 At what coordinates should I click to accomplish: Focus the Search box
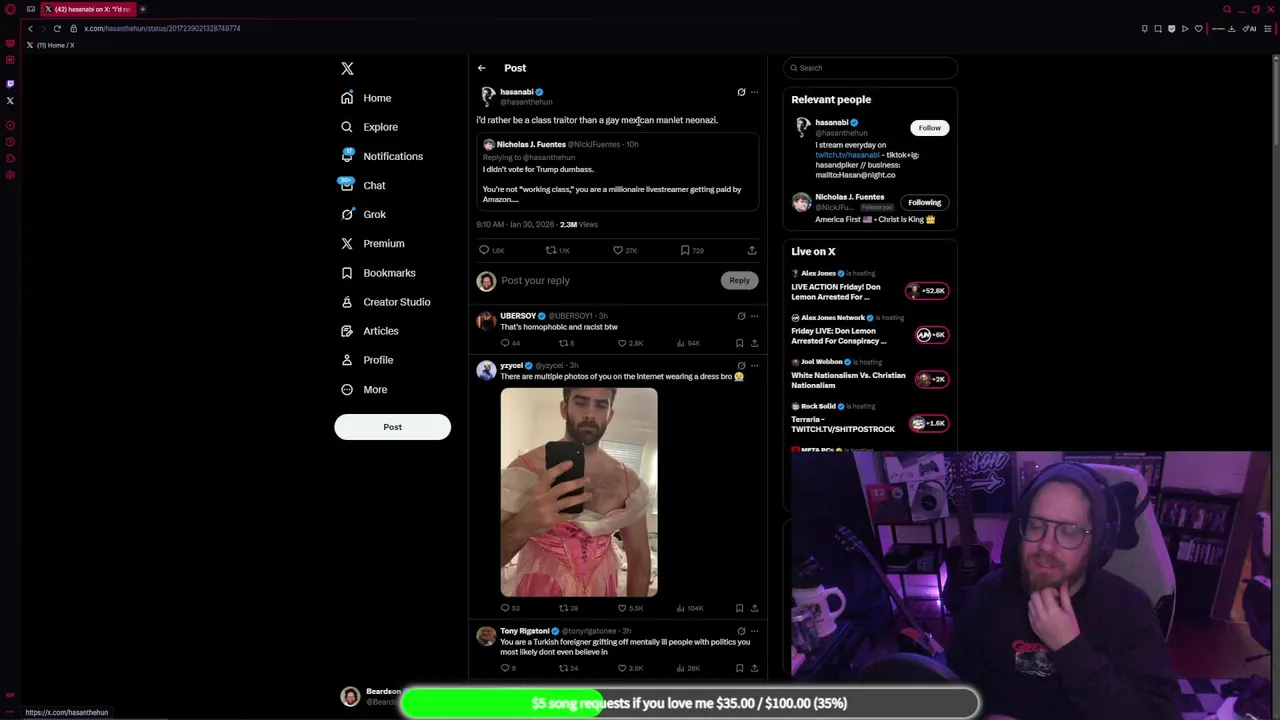[870, 68]
